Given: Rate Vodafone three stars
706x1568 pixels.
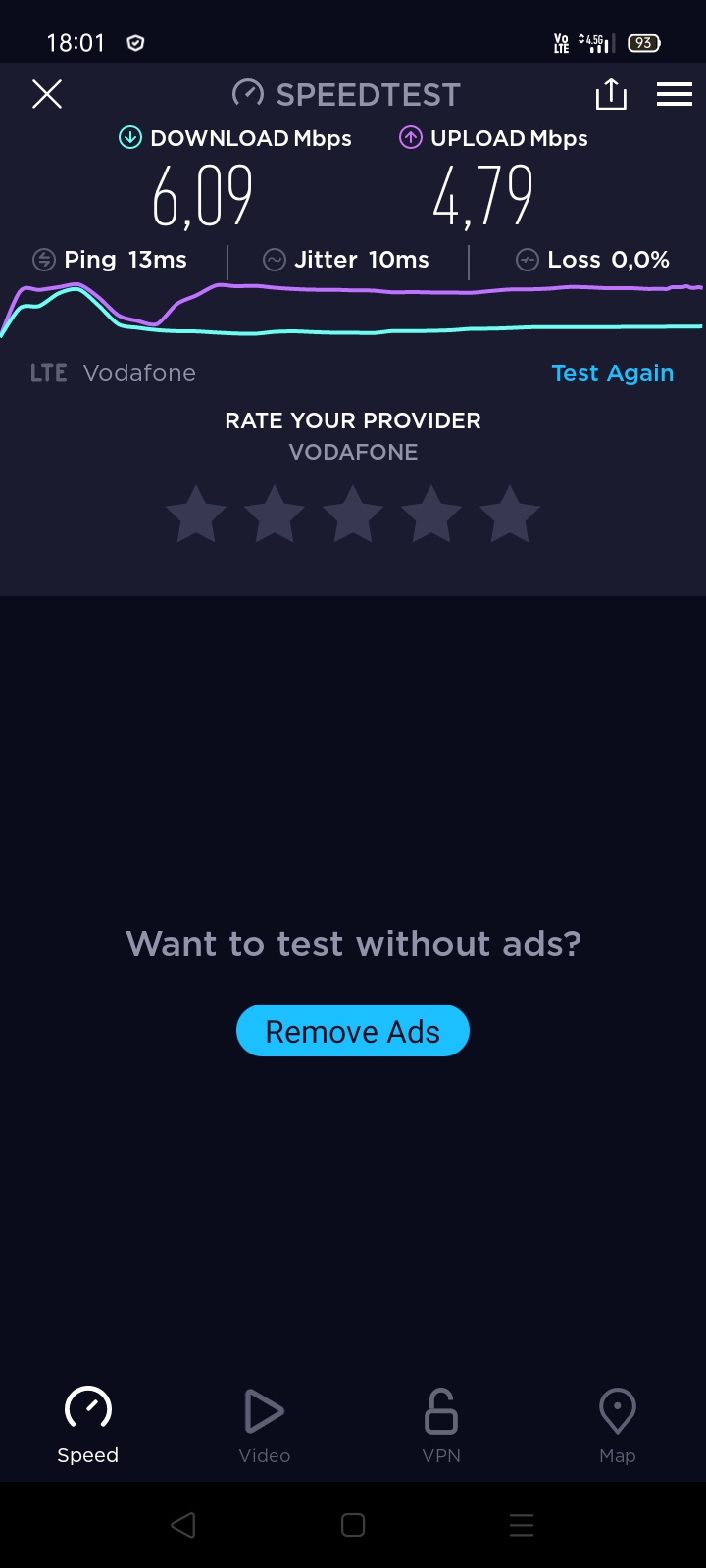Looking at the screenshot, I should [x=353, y=514].
